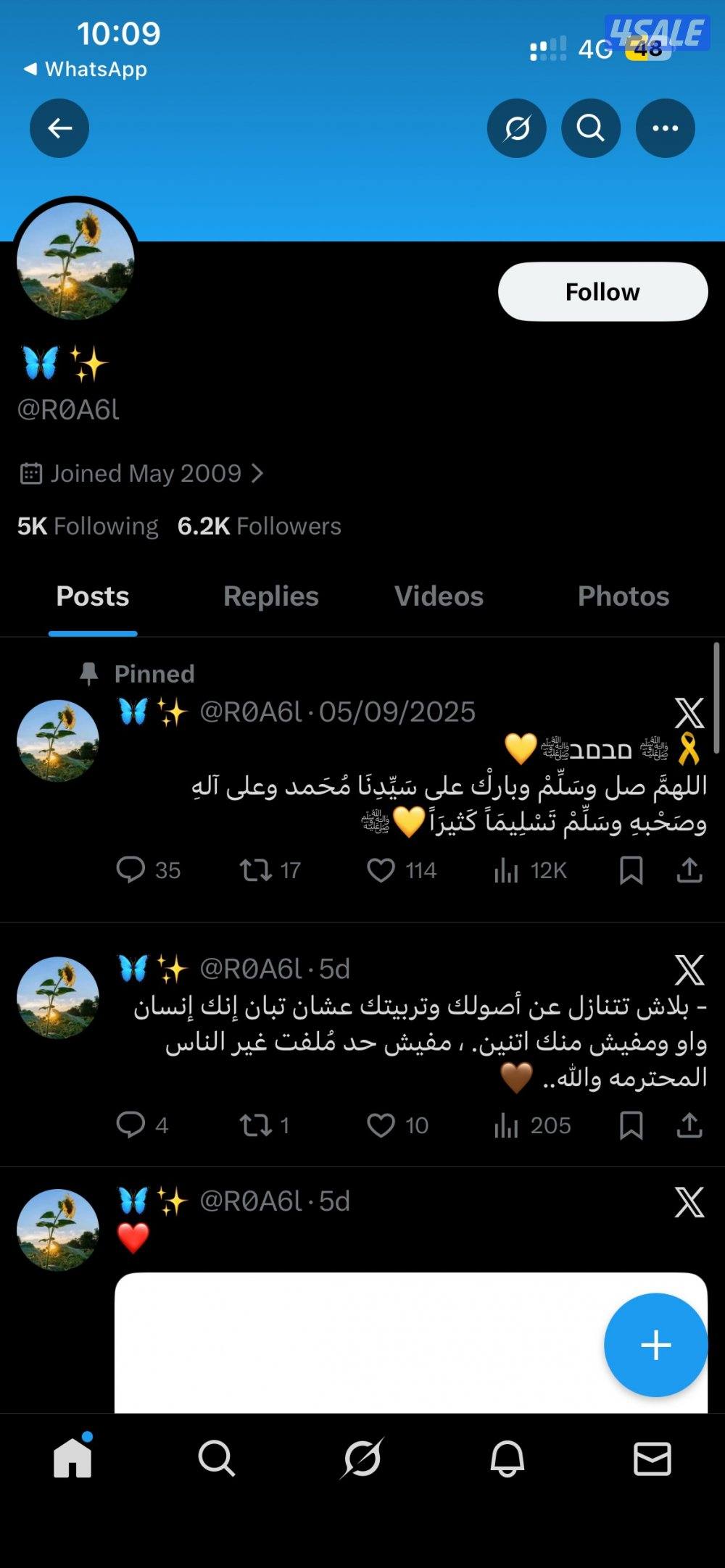Screen dimensions: 725x1568
Task: Open the 6.2K Followers list
Action: click(259, 525)
